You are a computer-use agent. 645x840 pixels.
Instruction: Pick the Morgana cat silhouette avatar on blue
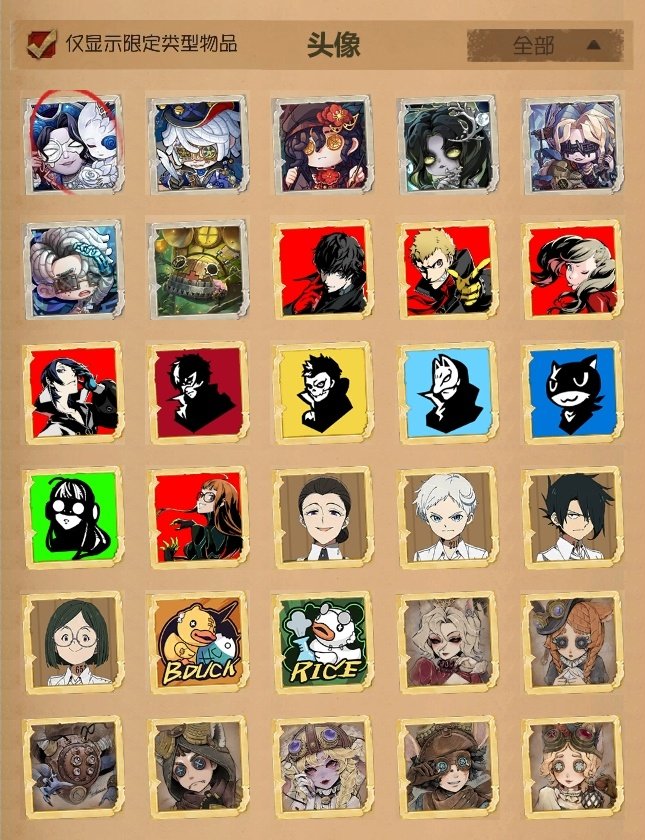point(572,391)
